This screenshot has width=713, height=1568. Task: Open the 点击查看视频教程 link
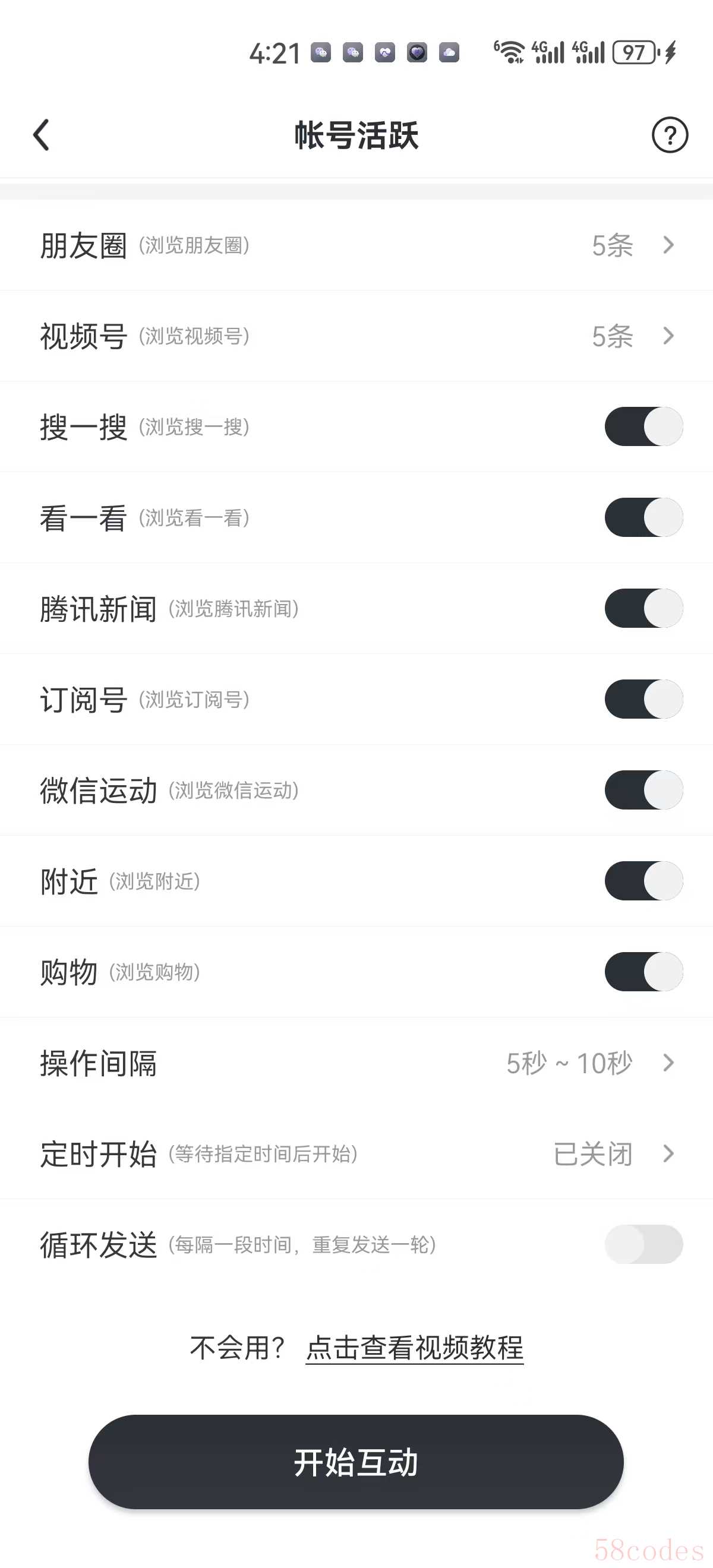pyautogui.click(x=415, y=1348)
